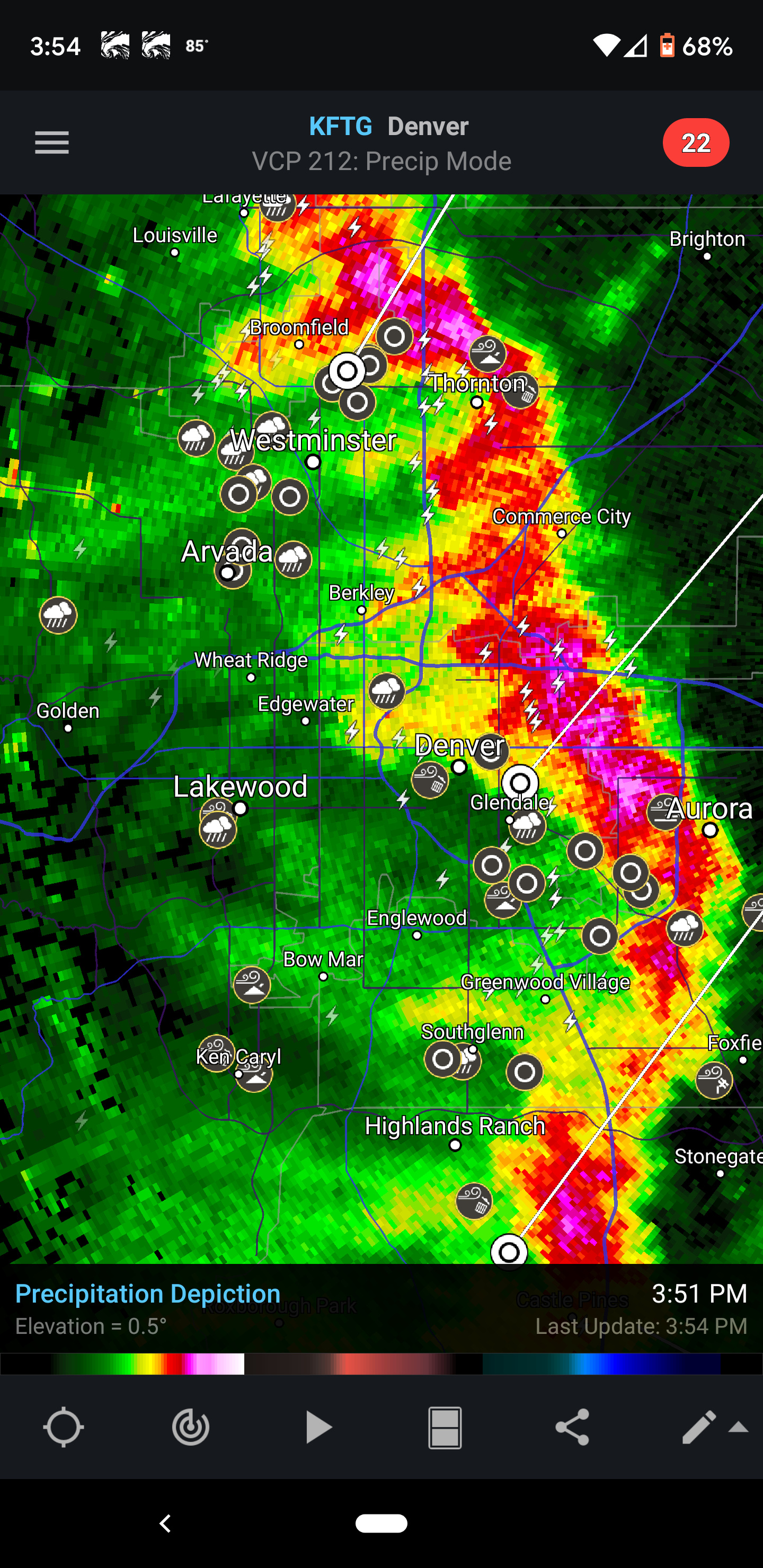Open the storm report marker beside Foxfield
Screen dimensions: 763x1568
(714, 1080)
